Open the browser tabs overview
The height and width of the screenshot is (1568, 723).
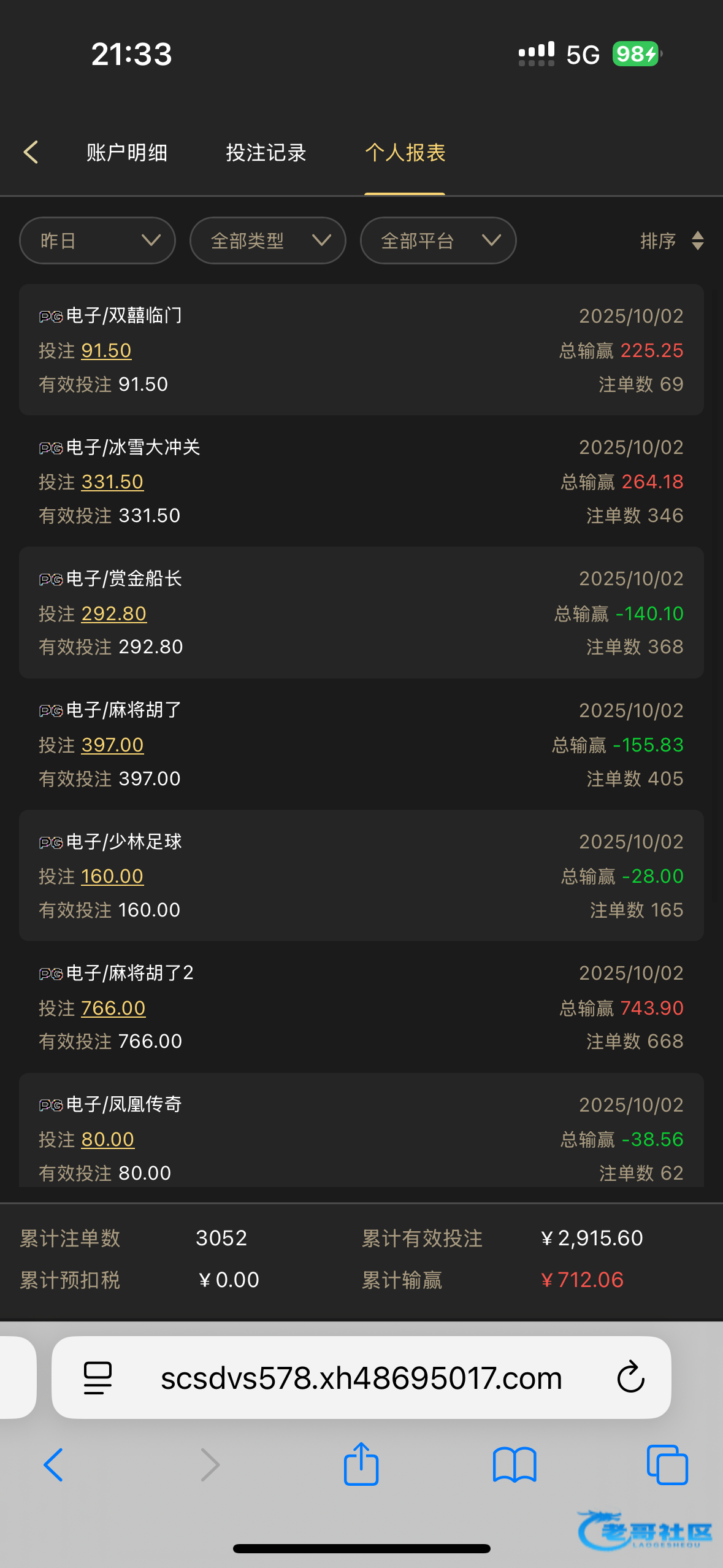point(667,1465)
